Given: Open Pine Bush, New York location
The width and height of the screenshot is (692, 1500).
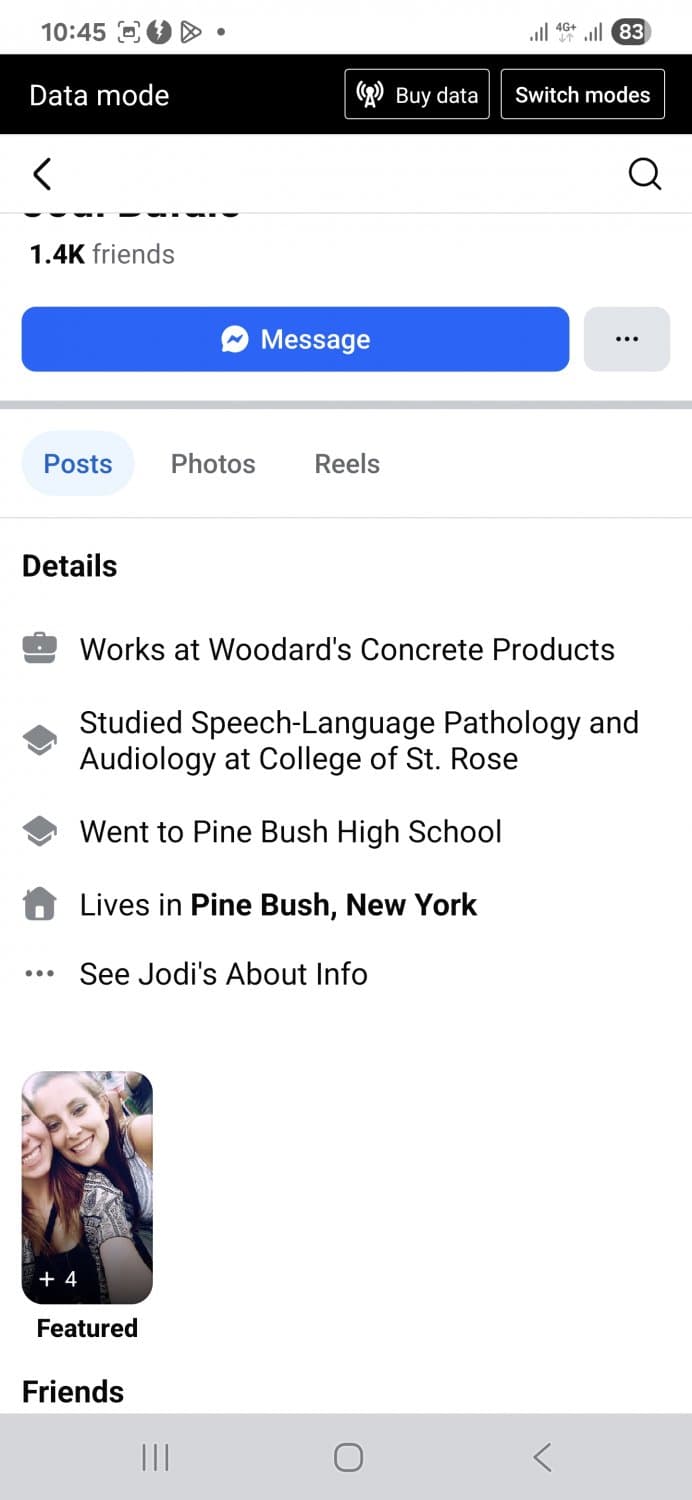Looking at the screenshot, I should point(333,905).
